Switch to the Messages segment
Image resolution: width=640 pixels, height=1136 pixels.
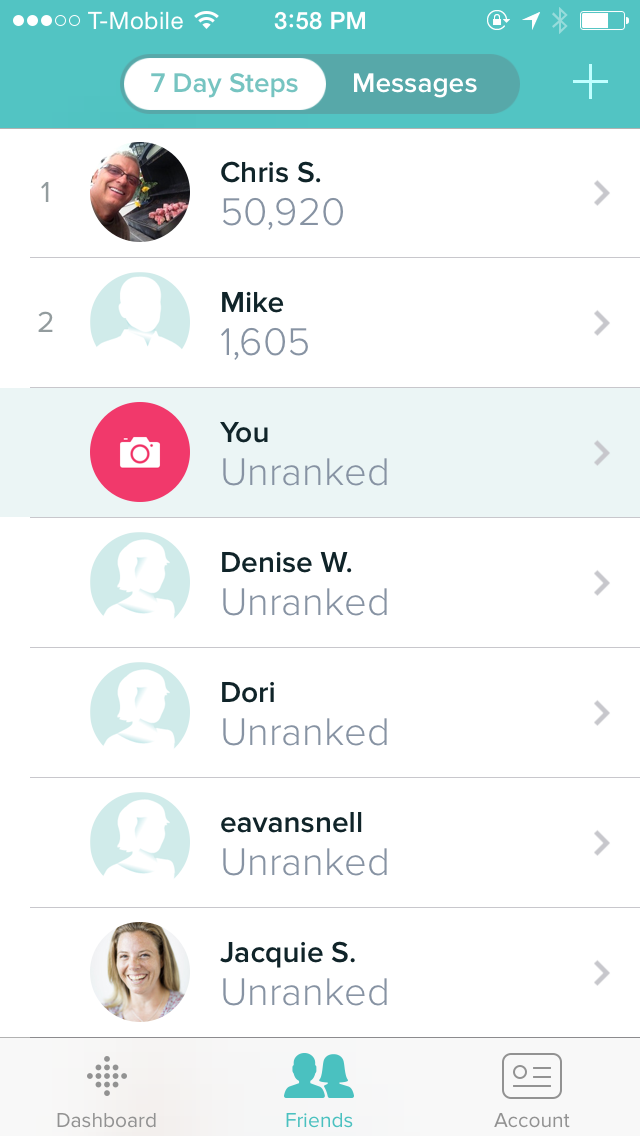click(415, 83)
